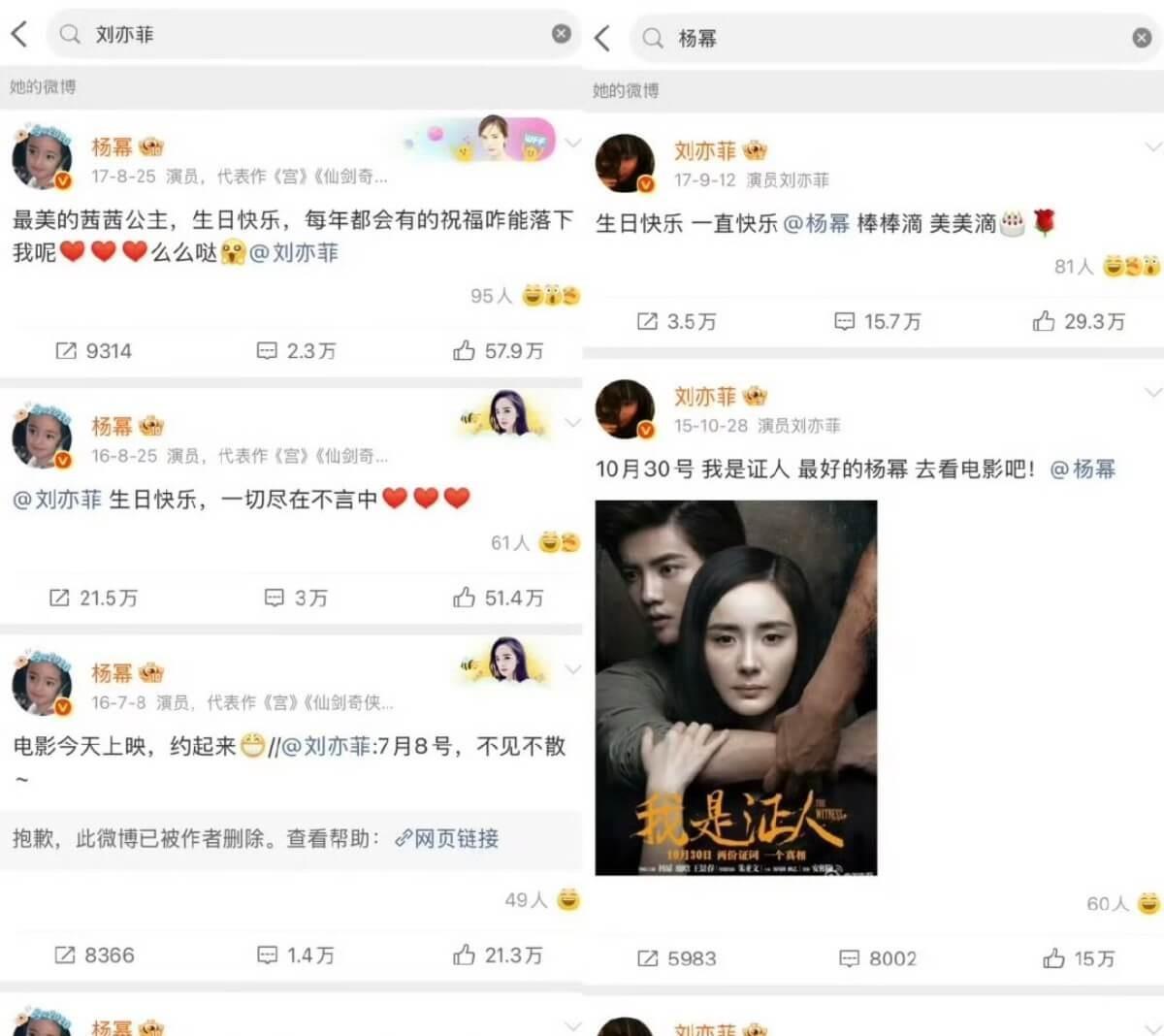Expand the options arrow on 刘亦菲's 17-9-12 post
This screenshot has width=1164, height=1036.
[1152, 146]
